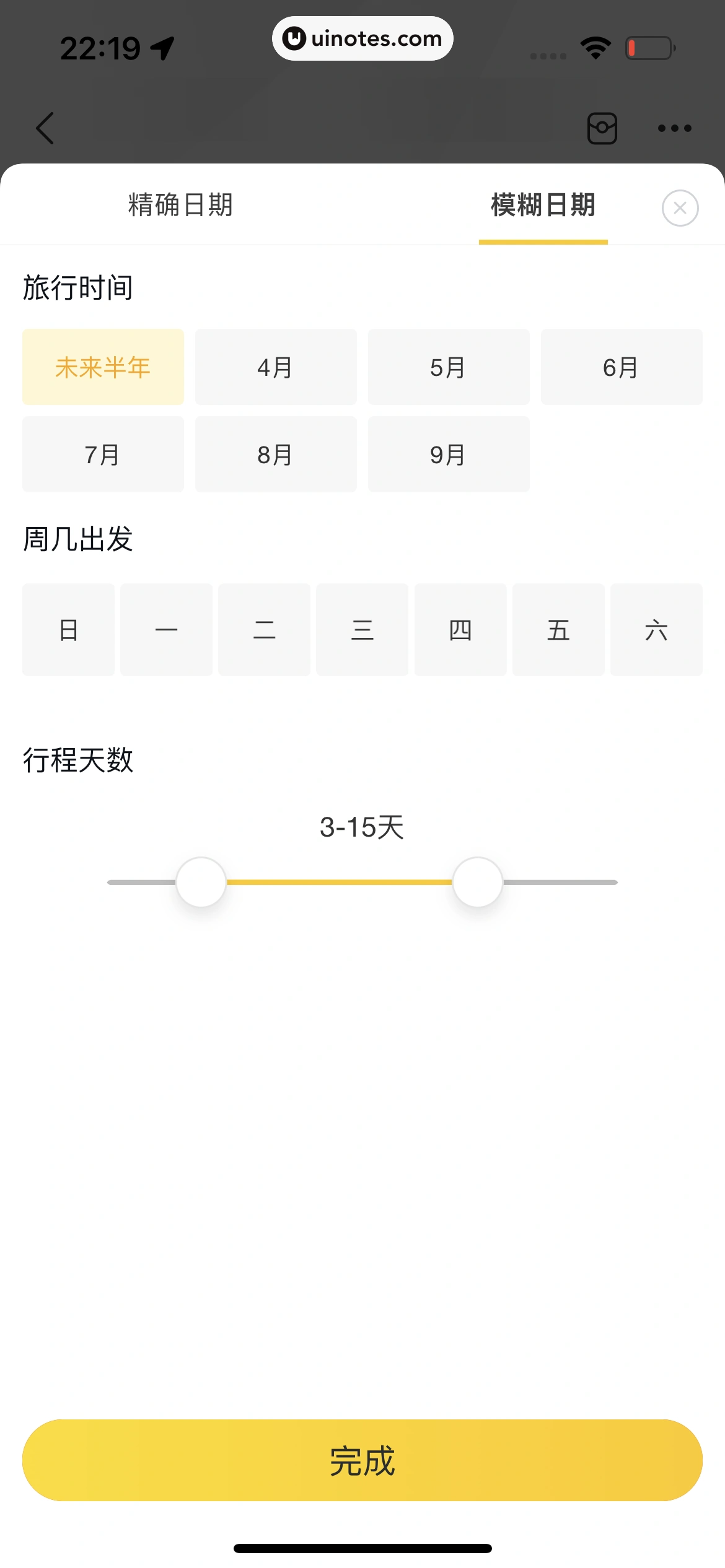Confirm selection with 完成 button
725x1568 pixels.
click(x=362, y=1460)
